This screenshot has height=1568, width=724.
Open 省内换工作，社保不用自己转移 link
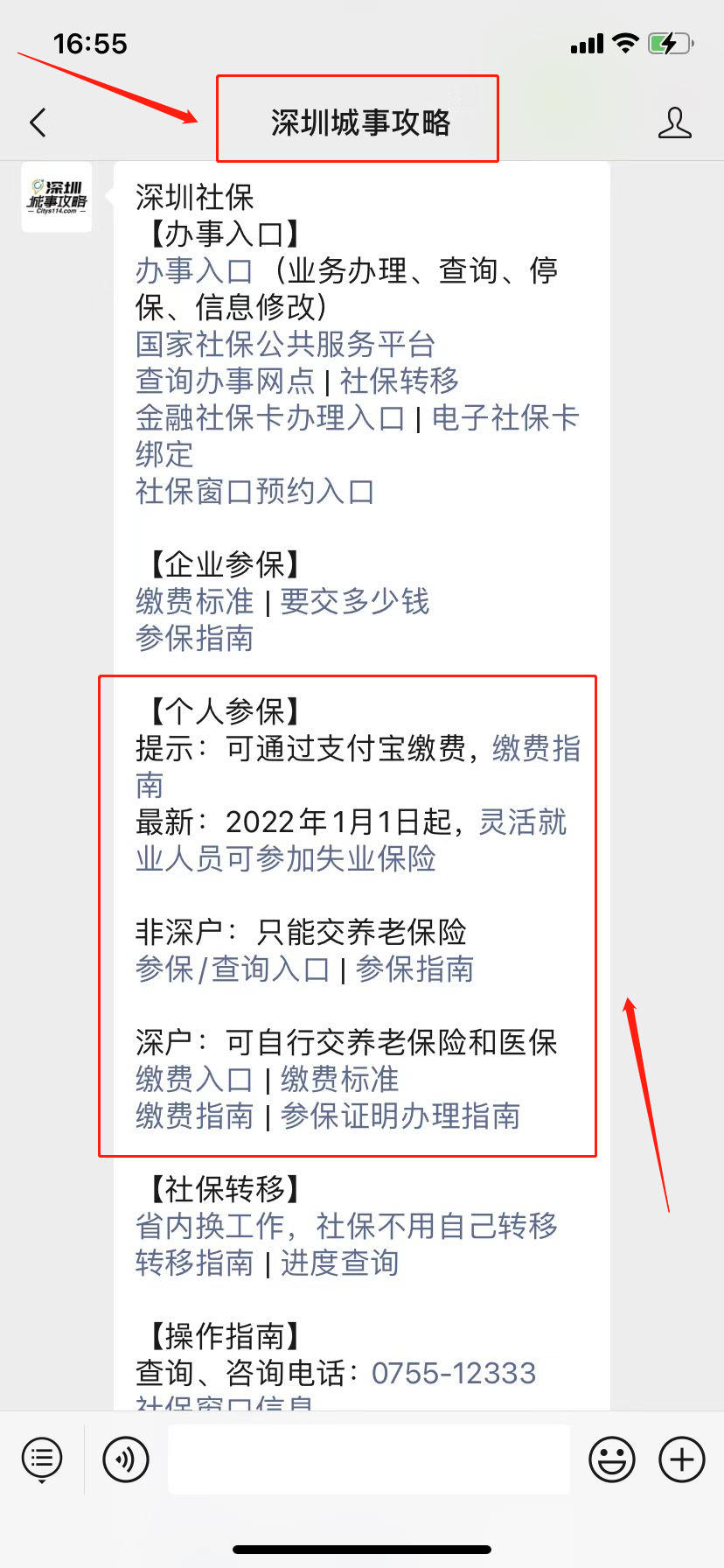click(346, 1226)
